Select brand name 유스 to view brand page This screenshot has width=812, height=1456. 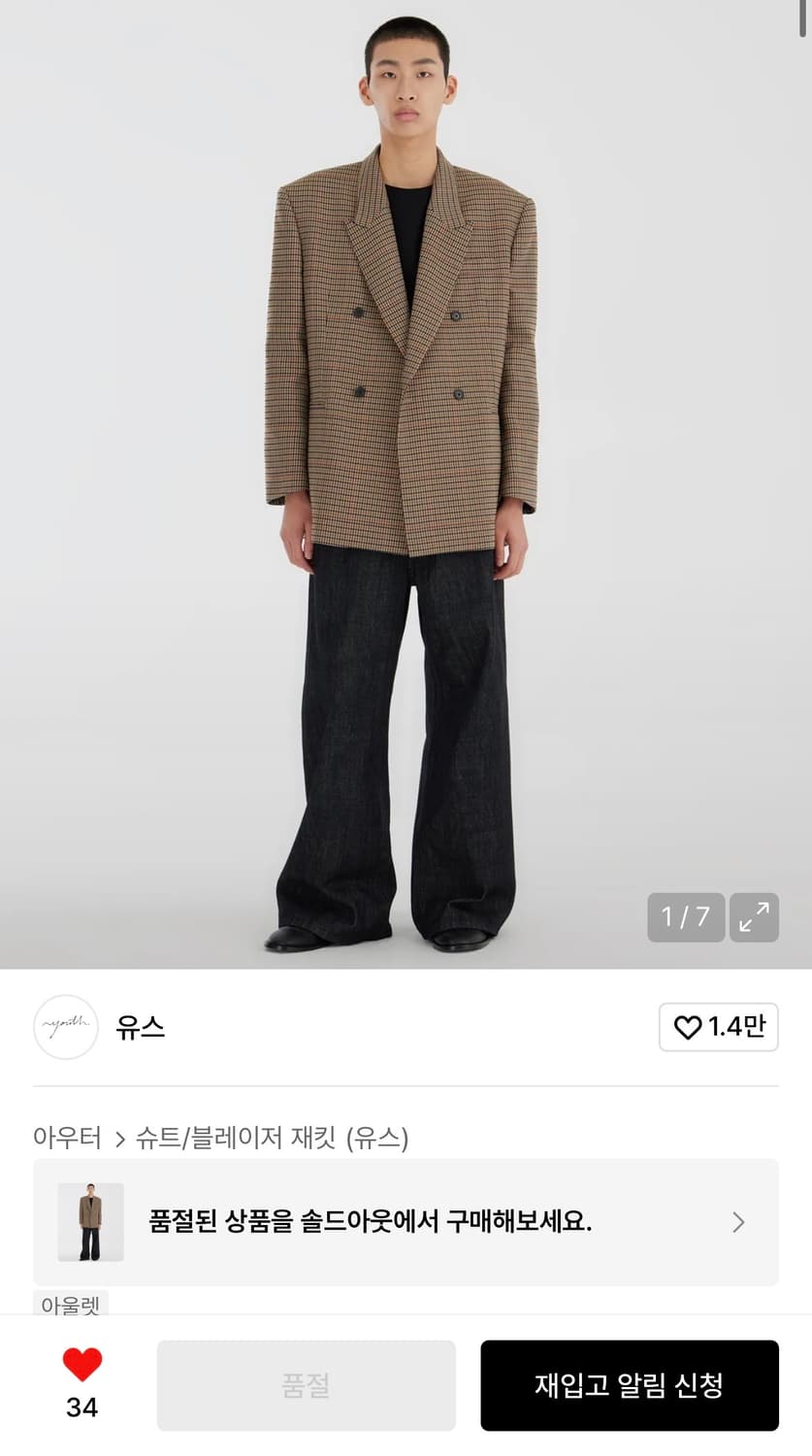[x=140, y=1027]
